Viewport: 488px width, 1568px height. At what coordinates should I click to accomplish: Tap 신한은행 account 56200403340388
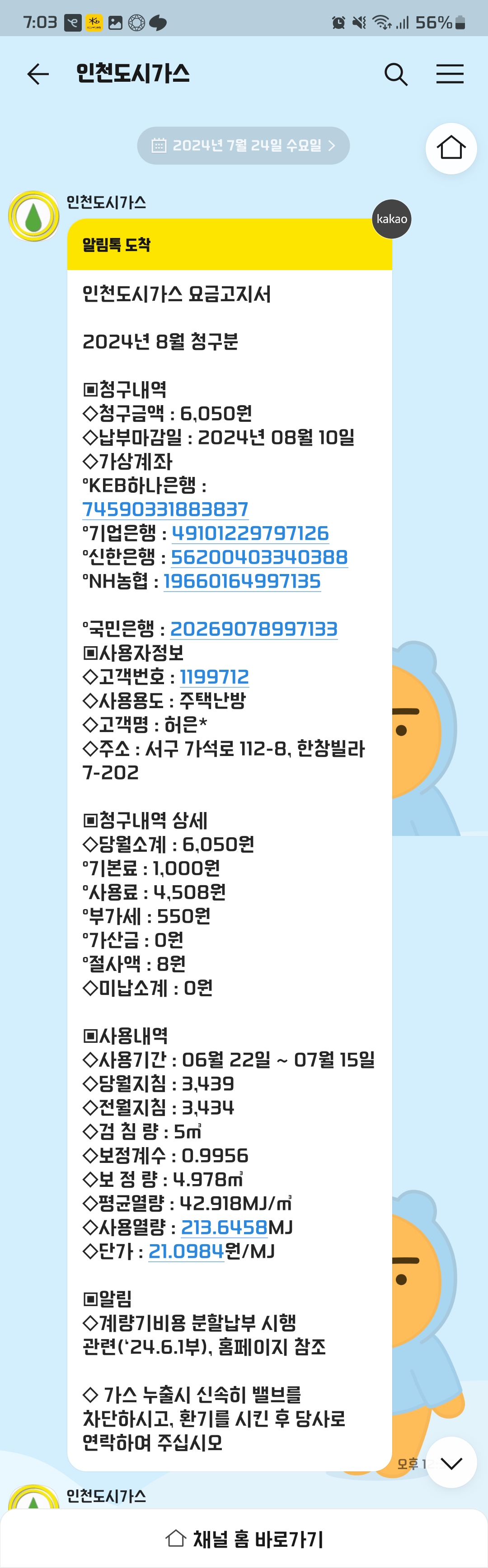coord(259,557)
